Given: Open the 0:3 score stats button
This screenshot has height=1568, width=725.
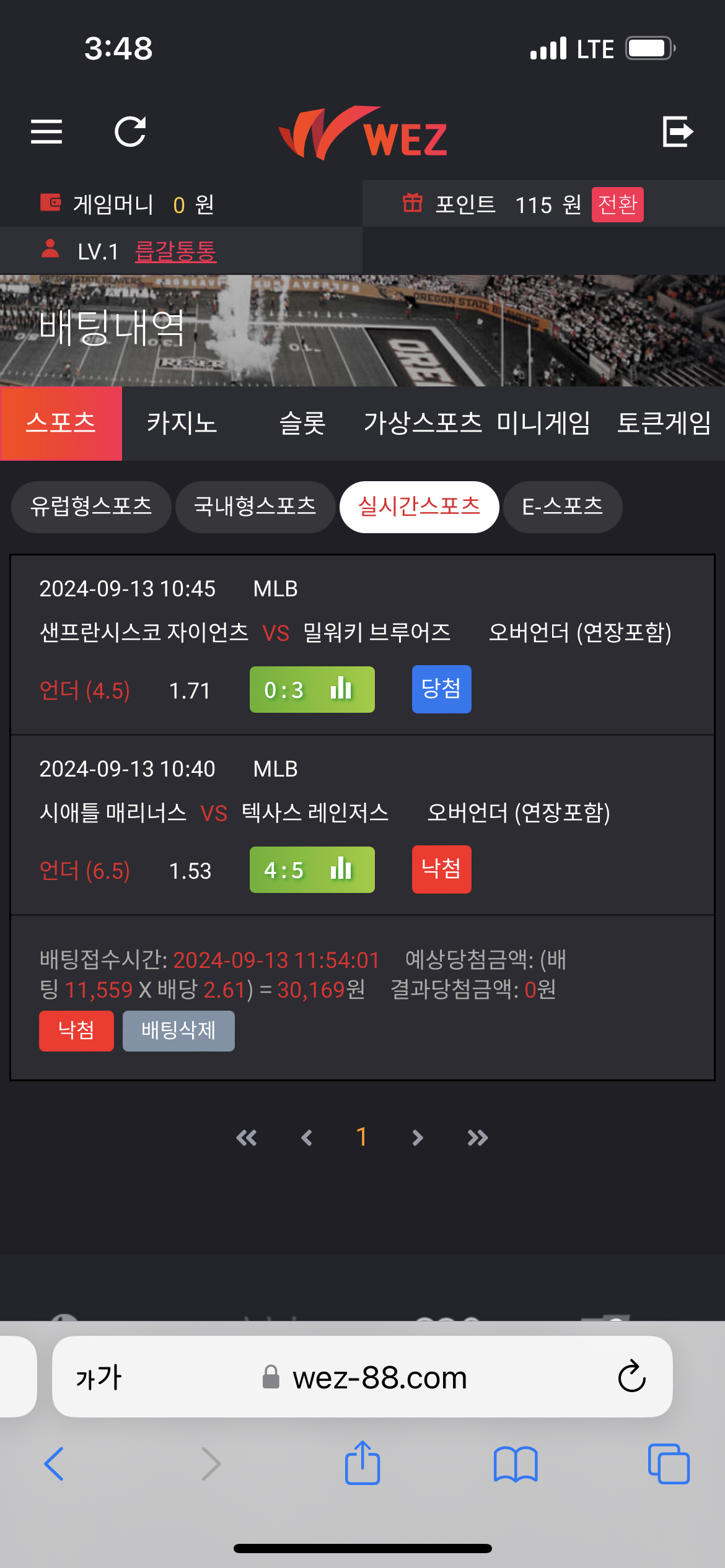Looking at the screenshot, I should (312, 689).
